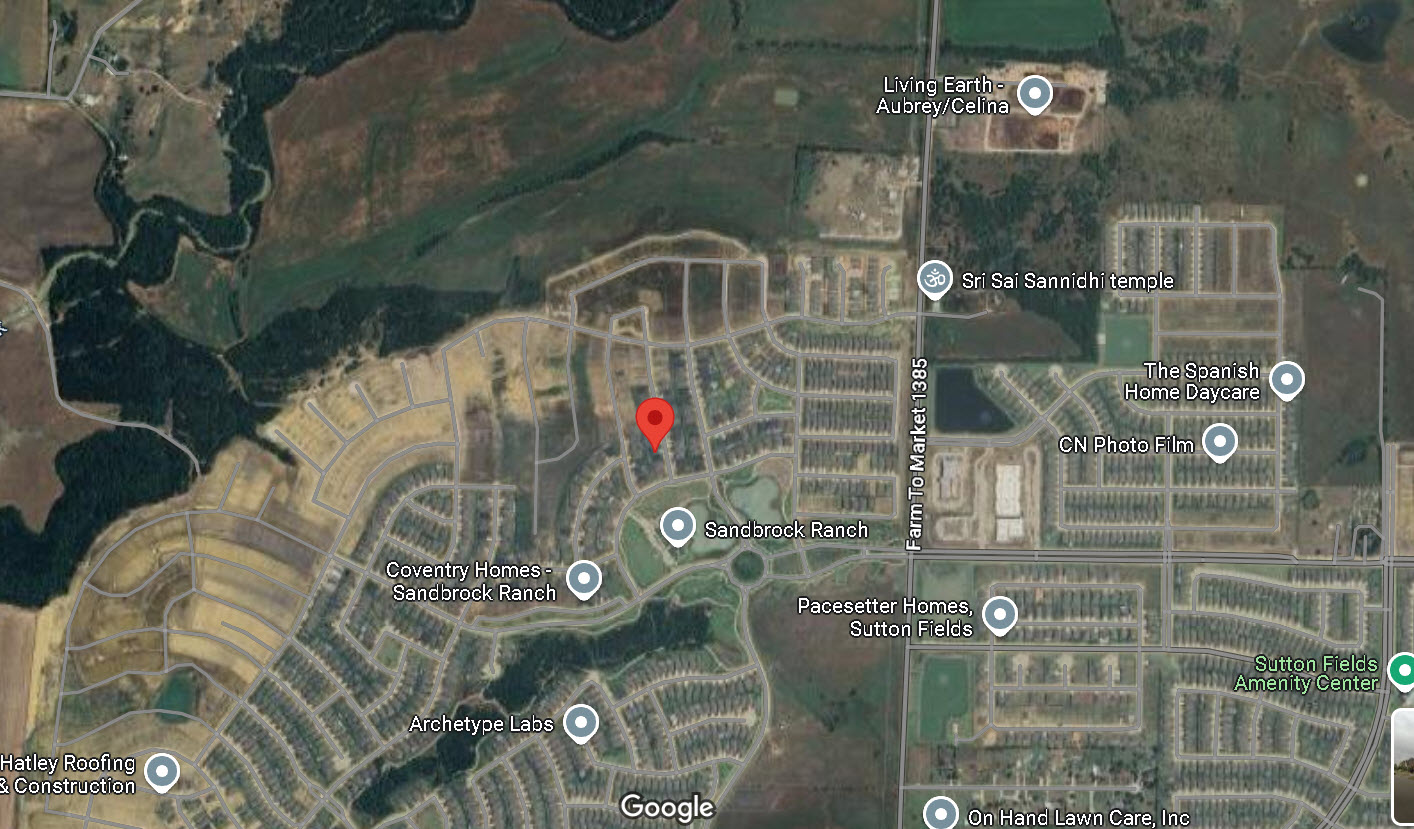Open the Archetype Labs place marker
Screen dimensions: 1414x829
(580, 722)
